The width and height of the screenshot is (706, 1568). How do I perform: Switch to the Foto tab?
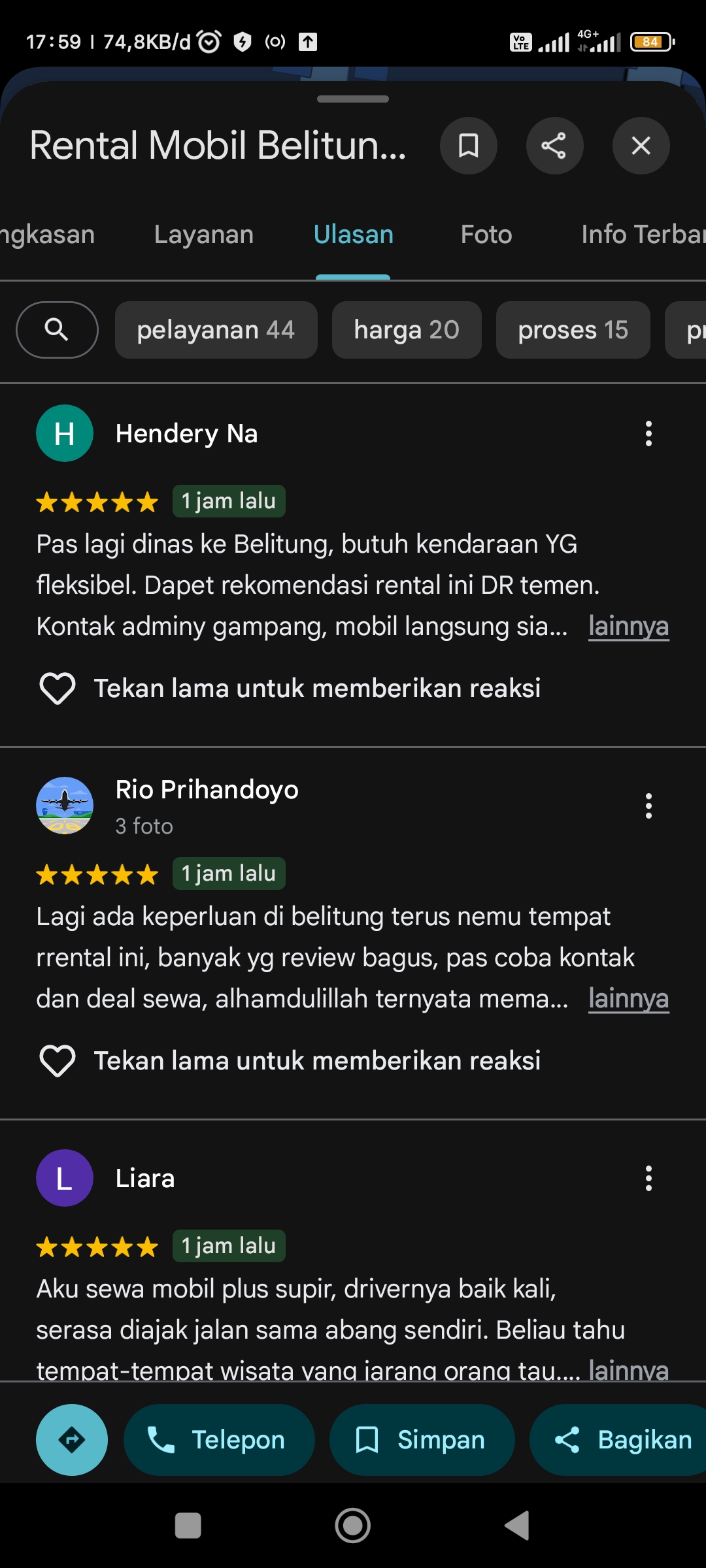(486, 235)
